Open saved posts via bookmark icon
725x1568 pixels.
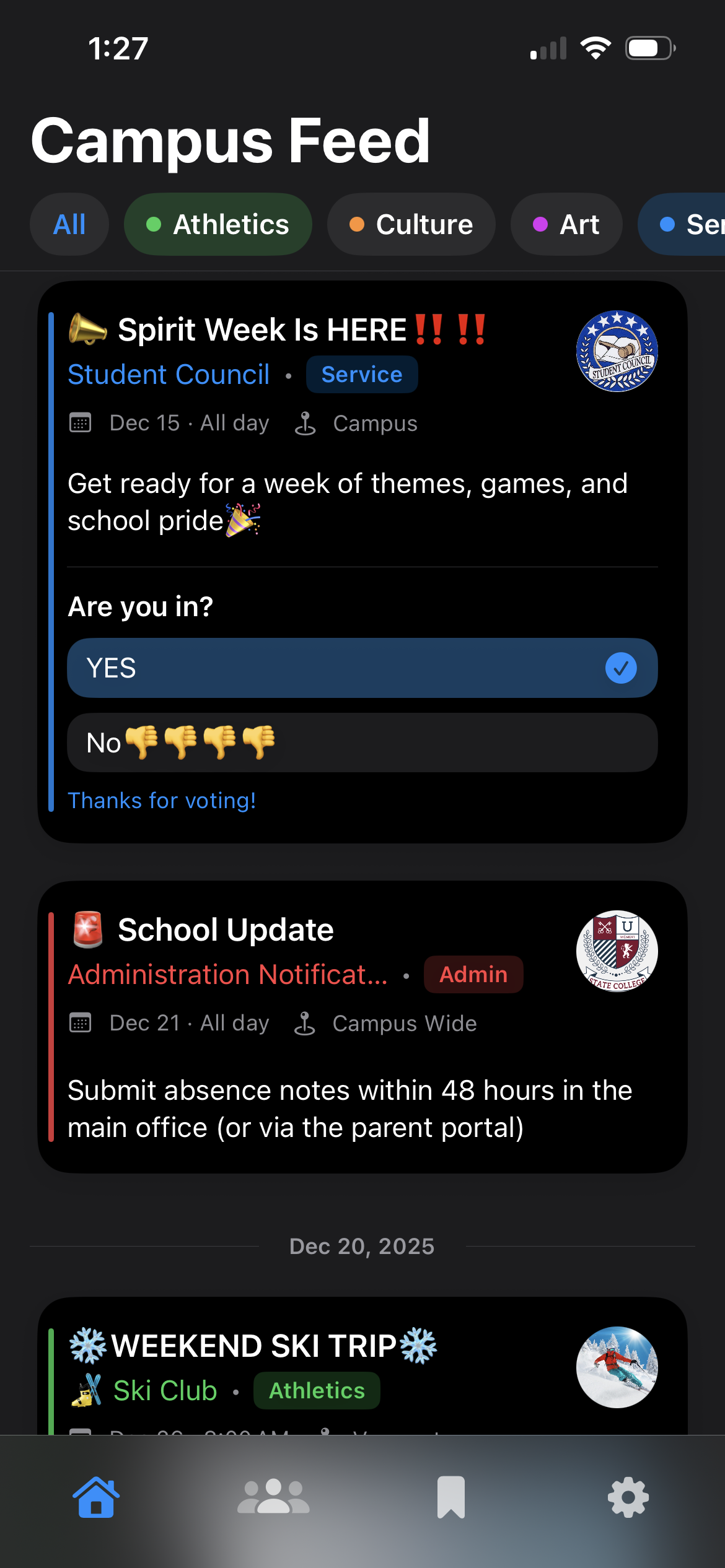click(x=450, y=1496)
